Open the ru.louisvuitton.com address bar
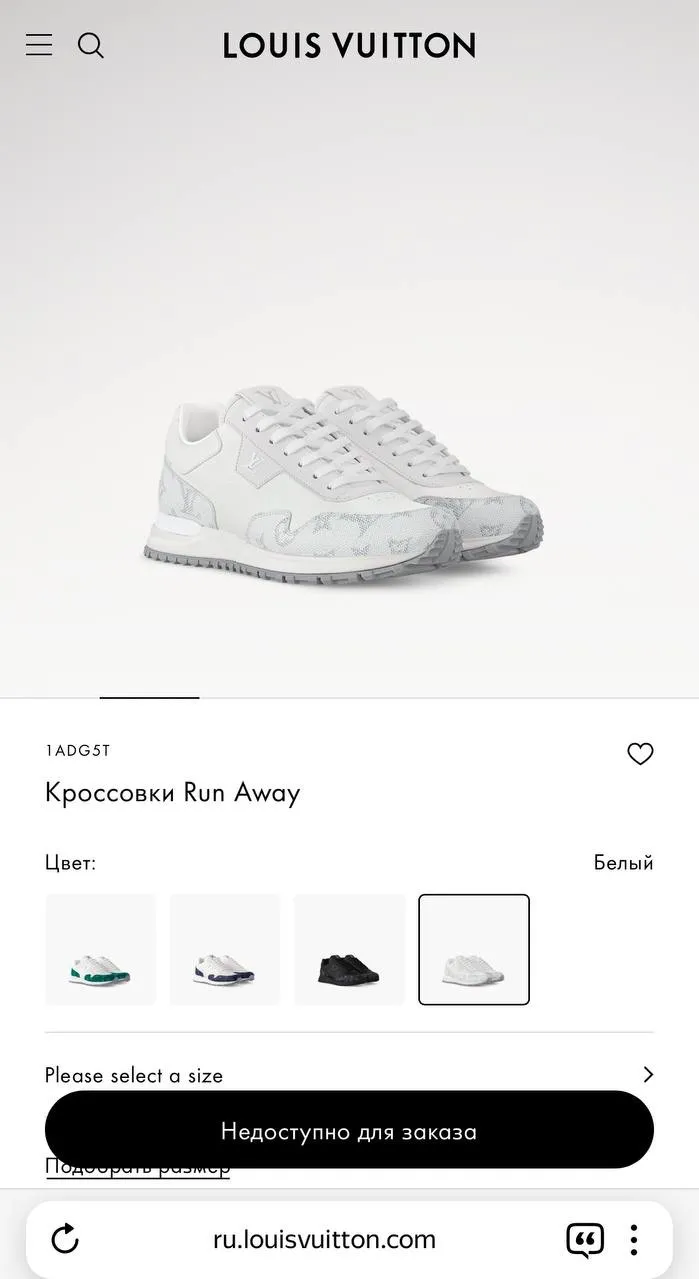This screenshot has height=1279, width=699. (x=324, y=1240)
